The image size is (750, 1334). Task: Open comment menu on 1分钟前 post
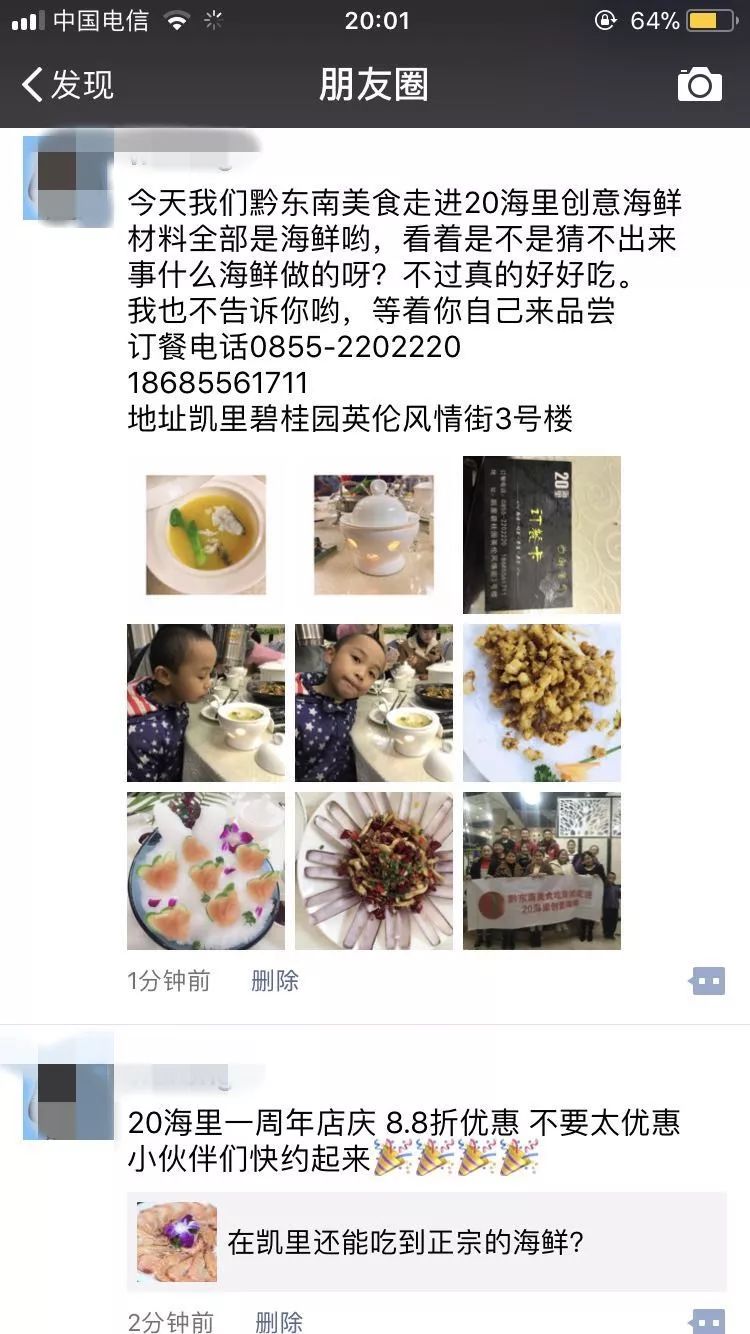coord(707,981)
